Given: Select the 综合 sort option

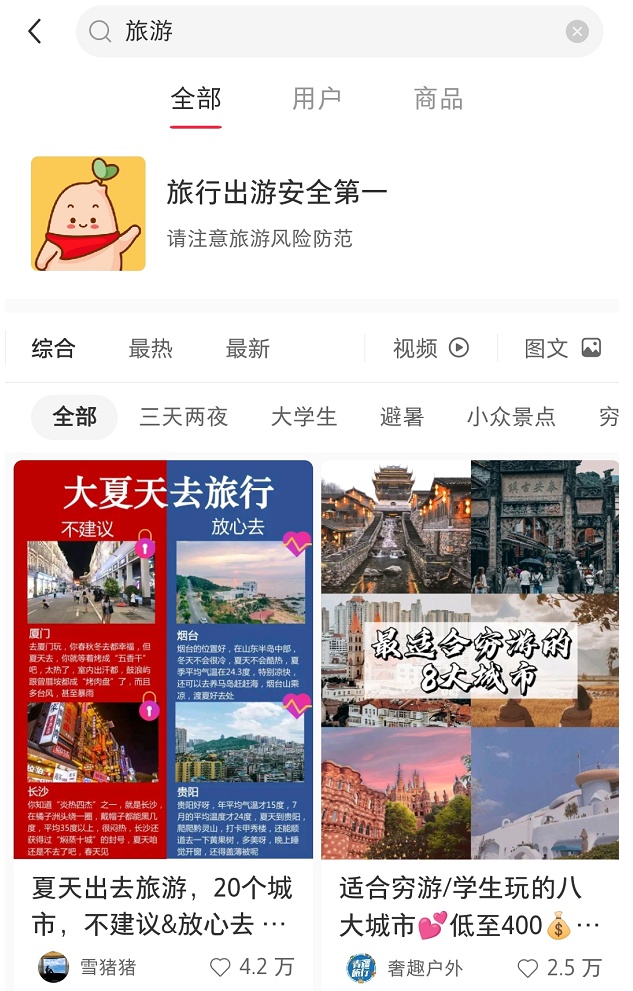Looking at the screenshot, I should (x=54, y=348).
